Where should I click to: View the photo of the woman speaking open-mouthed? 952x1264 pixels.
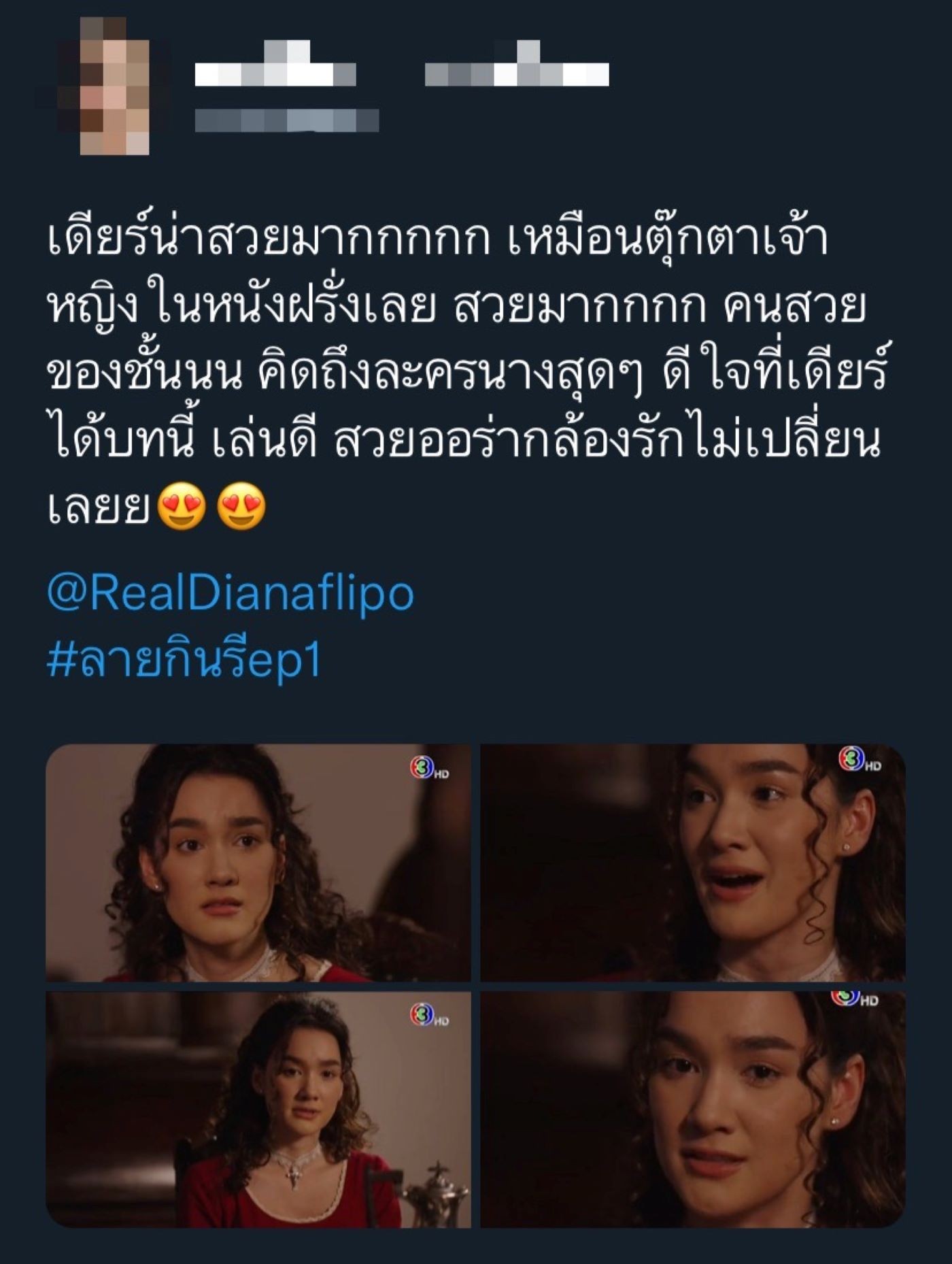click(x=692, y=863)
